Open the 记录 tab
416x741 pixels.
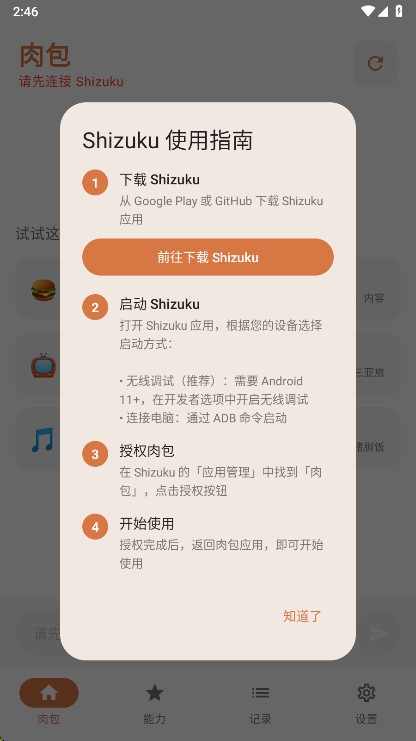(260, 703)
